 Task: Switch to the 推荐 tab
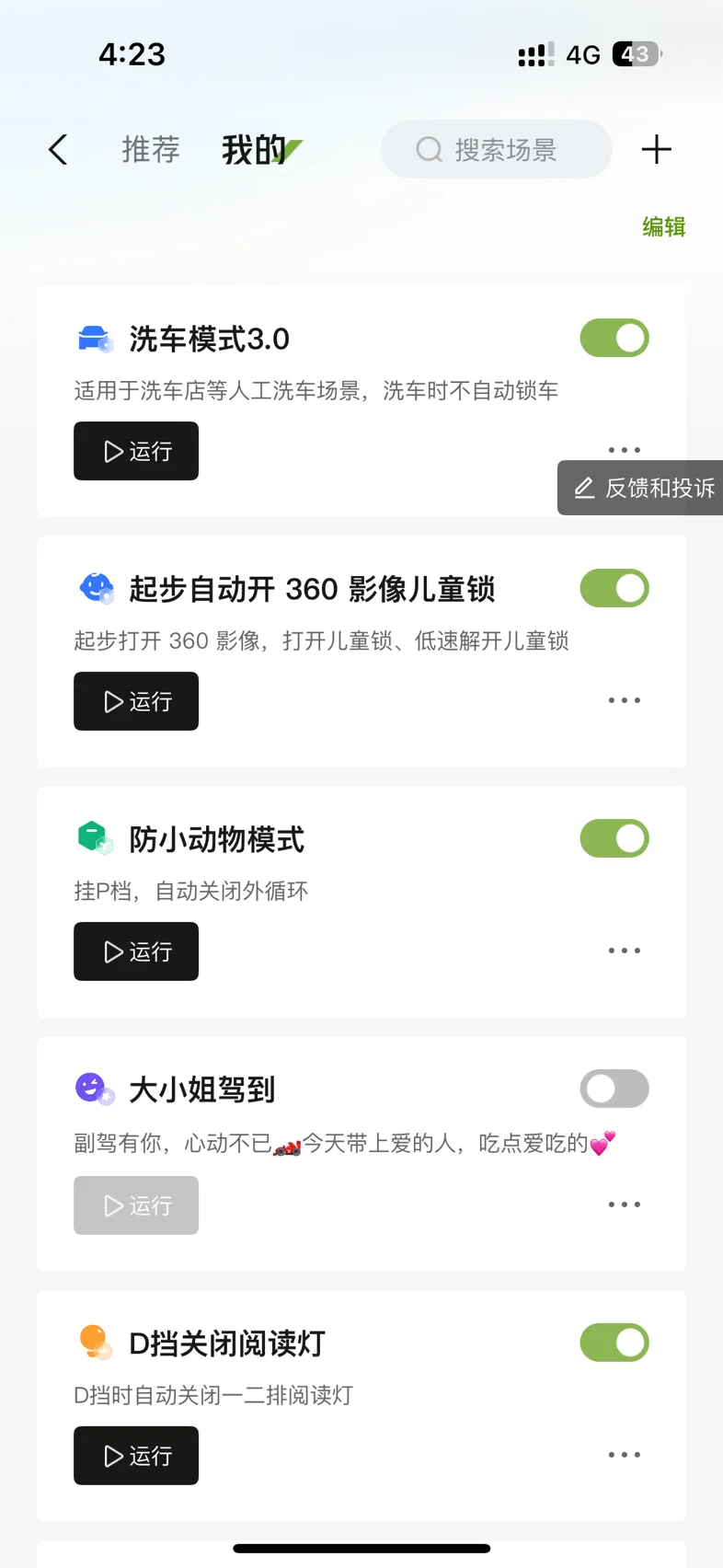pos(151,149)
